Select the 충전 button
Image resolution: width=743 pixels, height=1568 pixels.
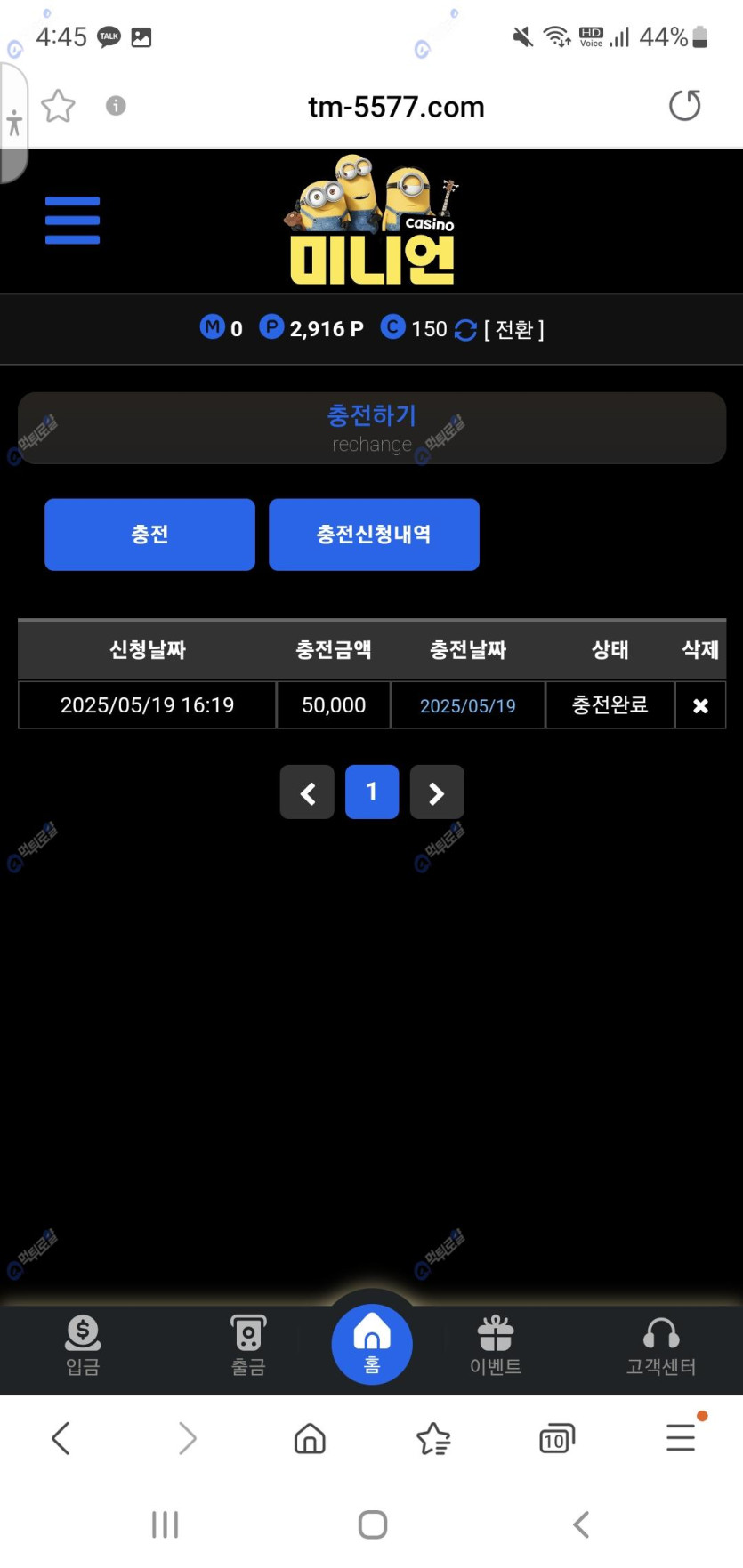pyautogui.click(x=149, y=535)
